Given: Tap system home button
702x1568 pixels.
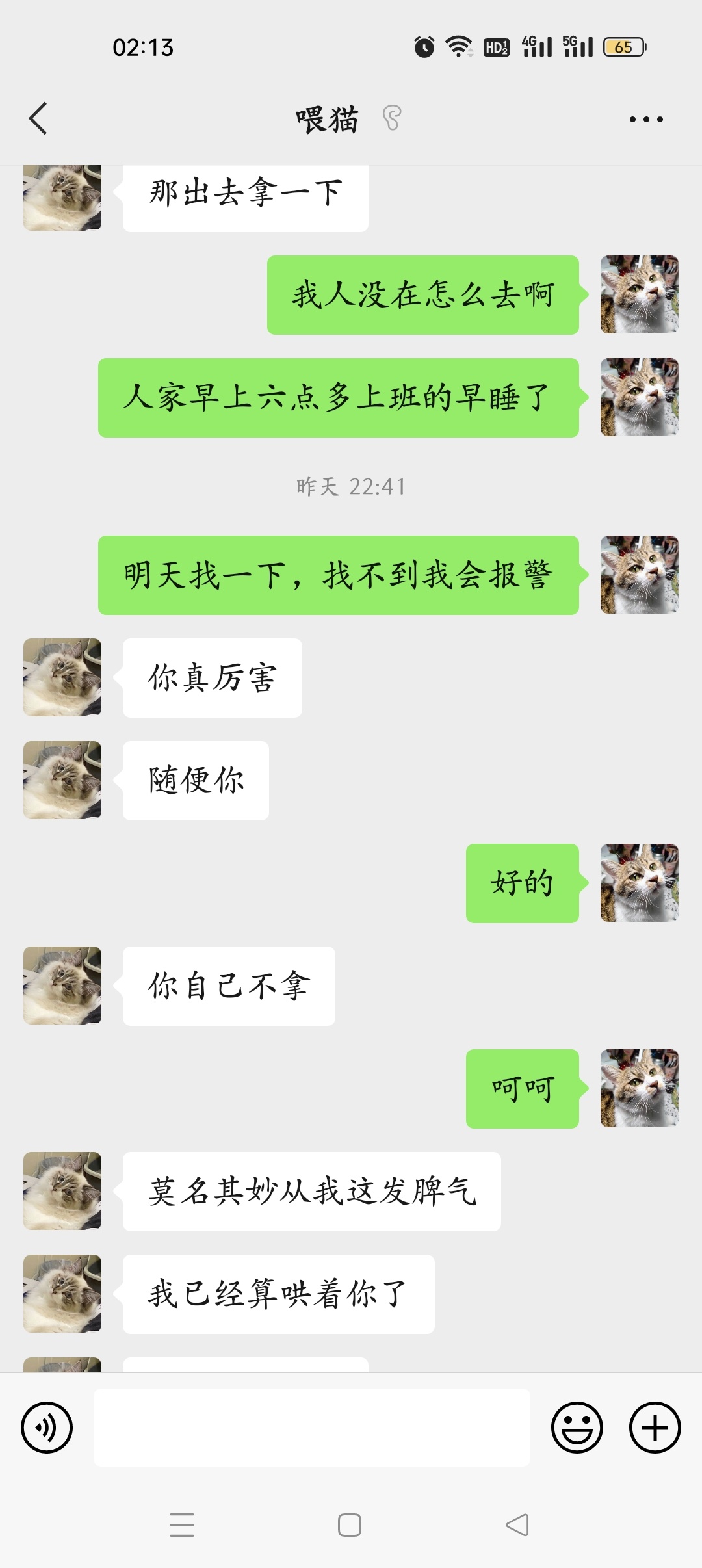Looking at the screenshot, I should pos(350,1525).
